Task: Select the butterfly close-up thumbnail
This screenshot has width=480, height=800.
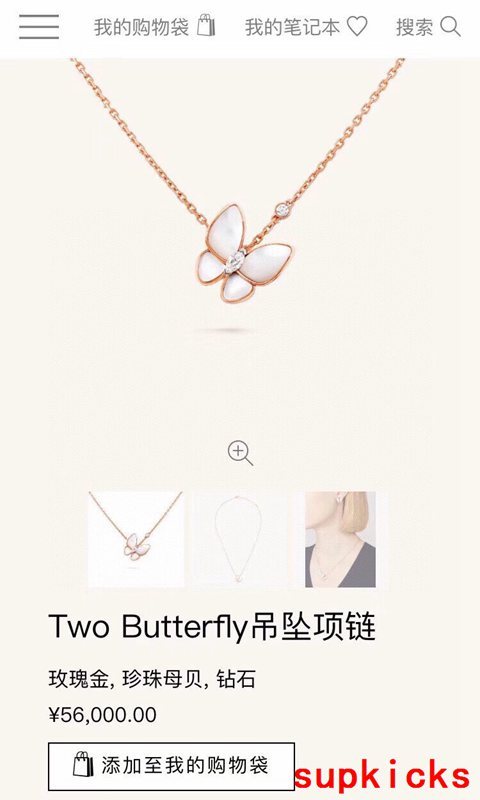Action: click(136, 539)
